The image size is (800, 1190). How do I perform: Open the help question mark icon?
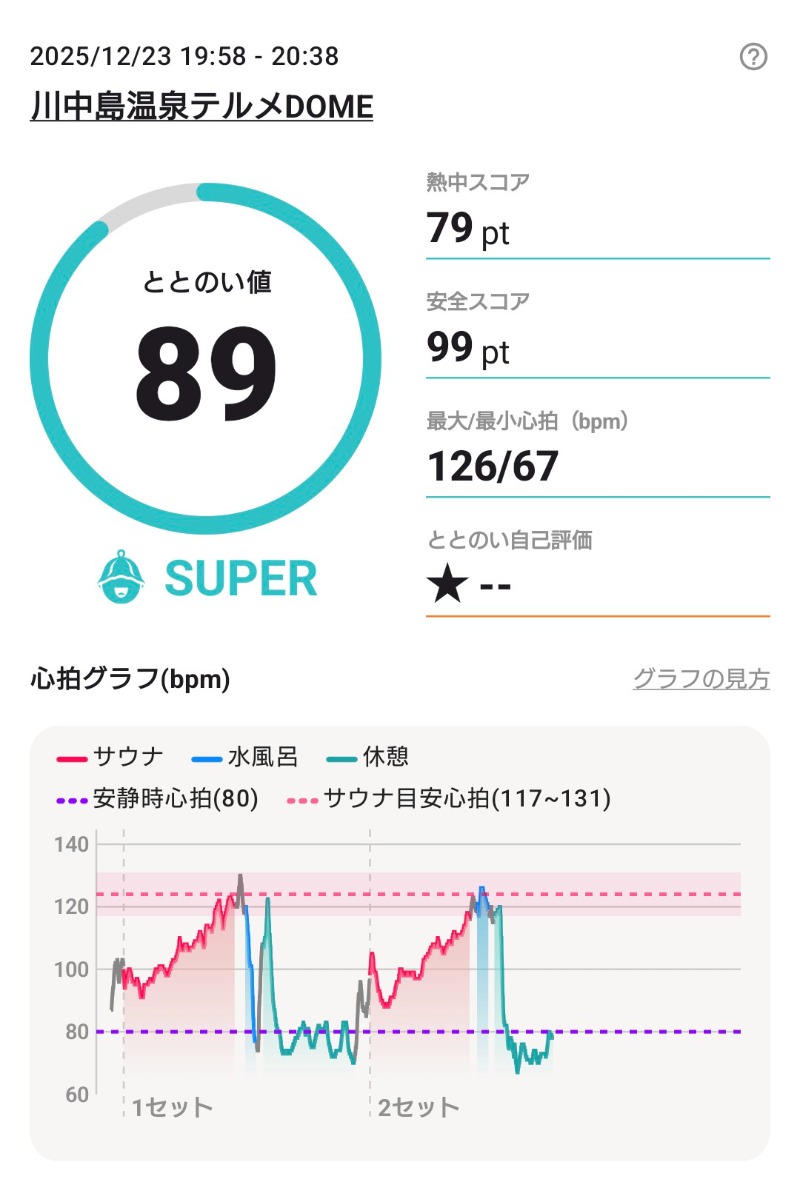[x=753, y=57]
